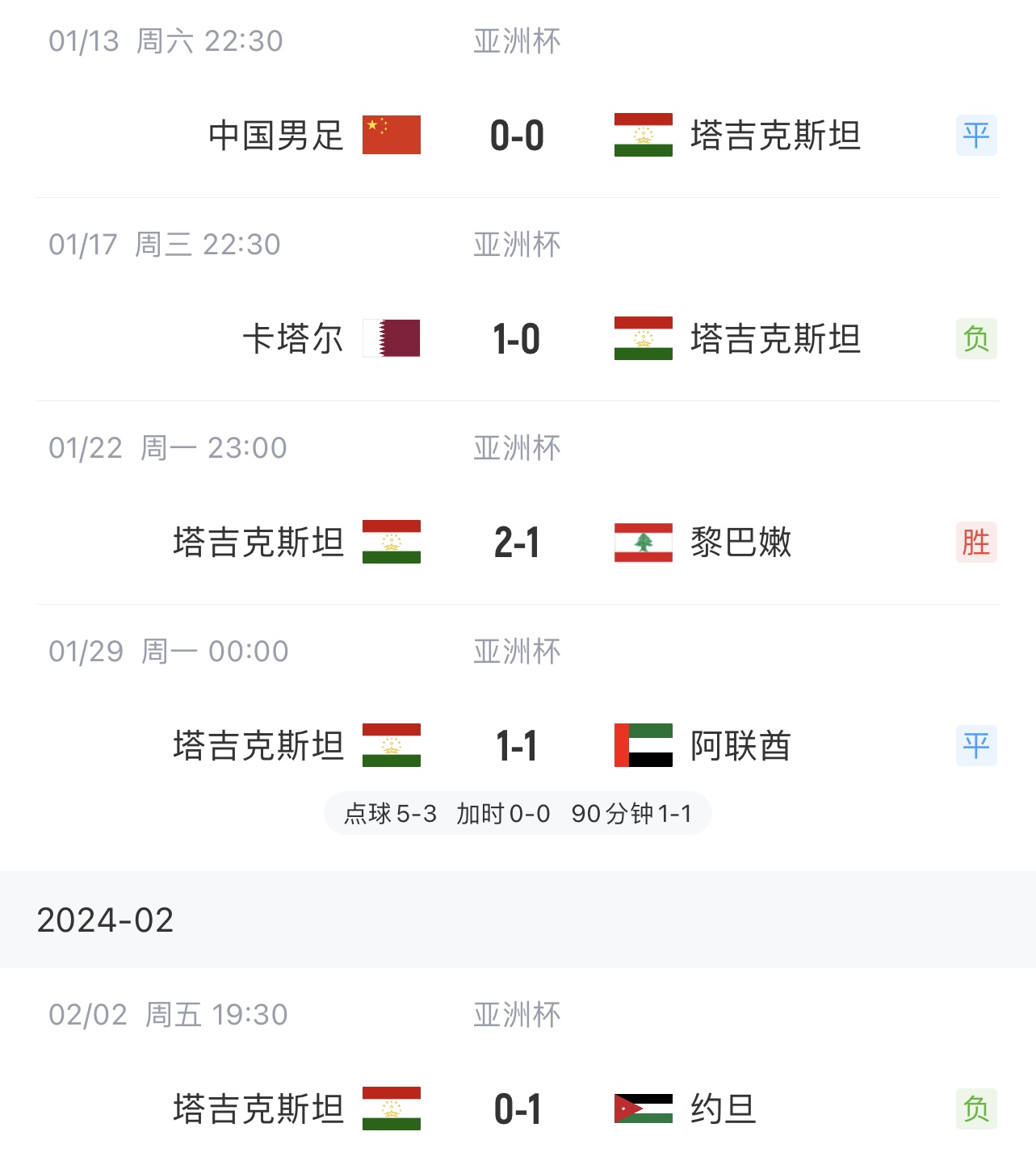Viewport: 1036px width, 1161px height.
Task: Expand the 2024-02 month section header
Action: pyautogui.click(x=107, y=919)
